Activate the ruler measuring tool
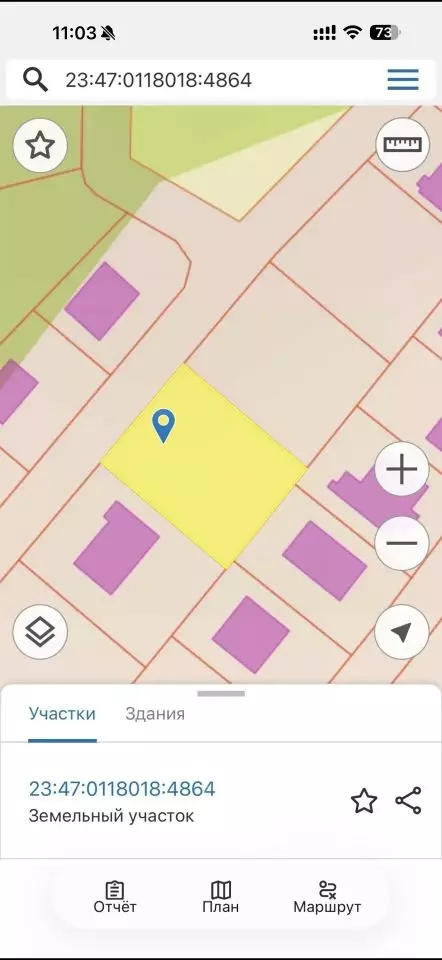442x960 pixels. (x=402, y=144)
